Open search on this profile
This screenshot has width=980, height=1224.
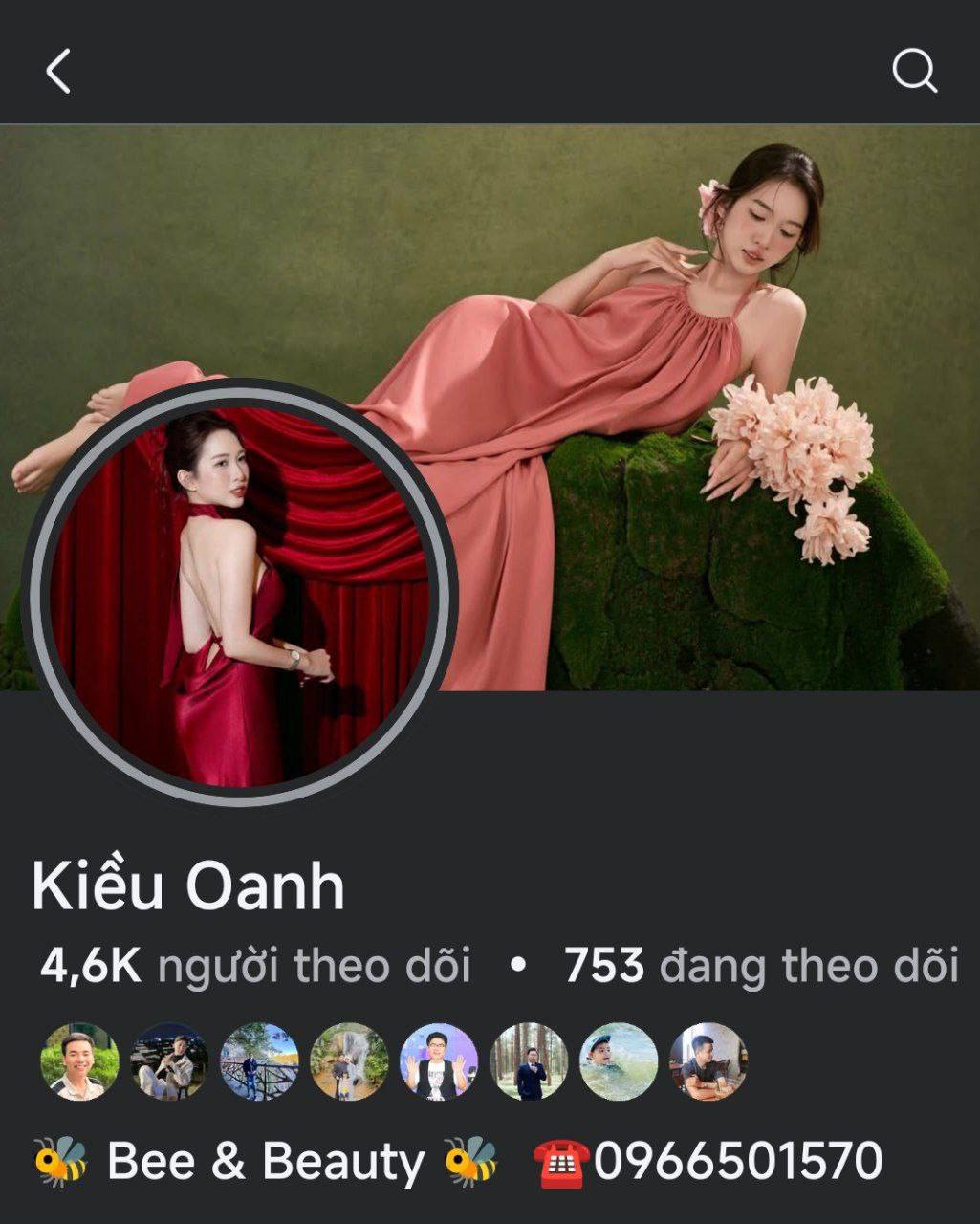pyautogui.click(x=914, y=71)
